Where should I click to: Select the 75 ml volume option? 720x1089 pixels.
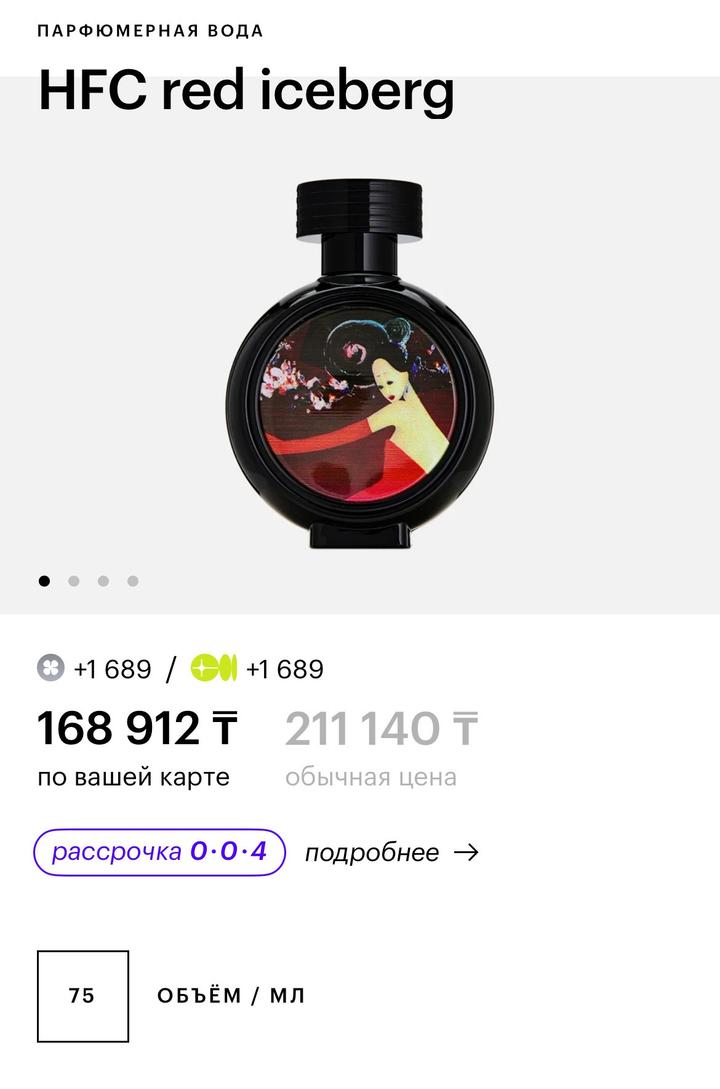(83, 996)
